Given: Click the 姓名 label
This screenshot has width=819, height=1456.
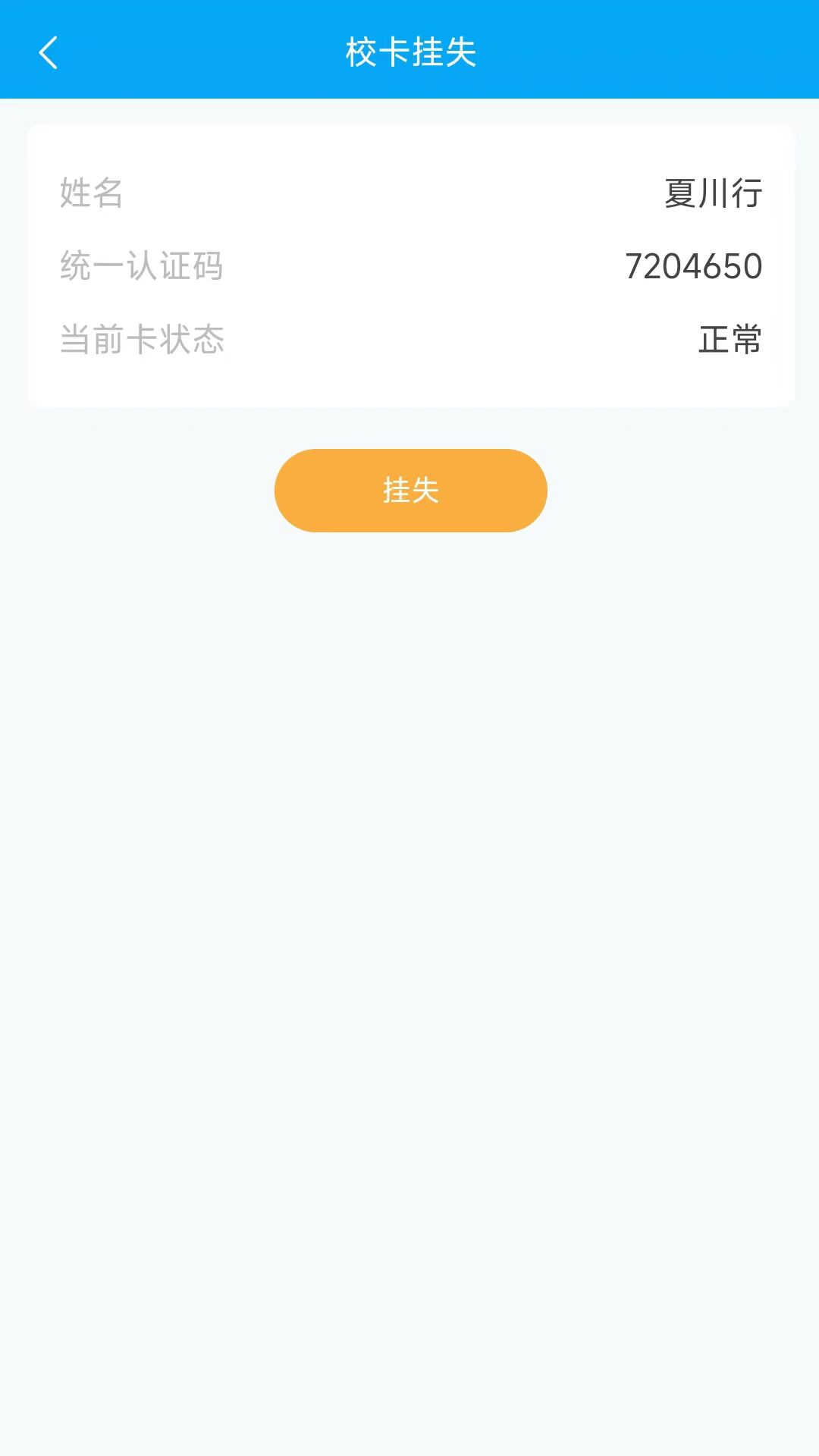Looking at the screenshot, I should tap(90, 192).
